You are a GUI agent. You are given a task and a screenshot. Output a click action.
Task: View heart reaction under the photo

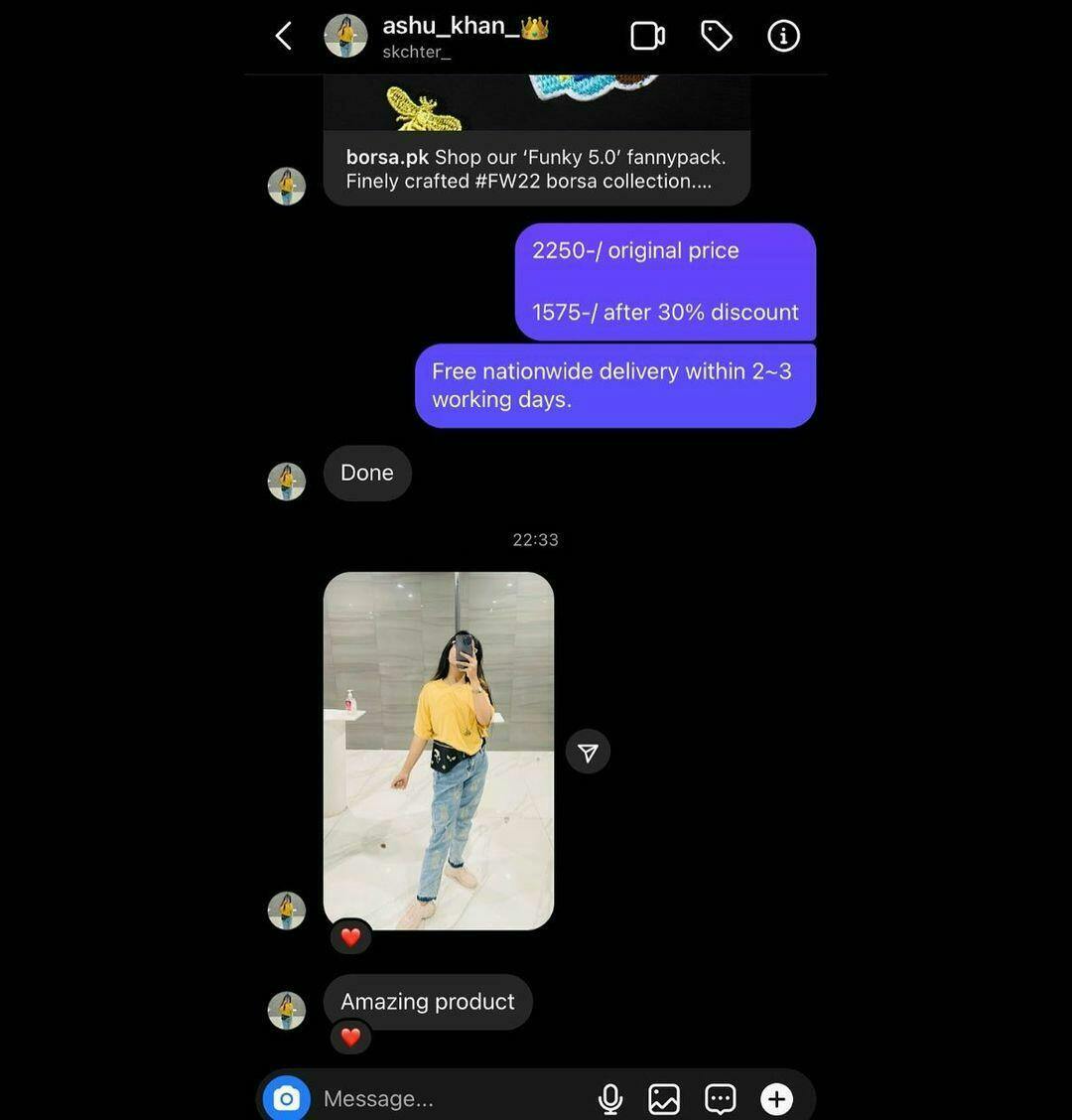(x=350, y=936)
